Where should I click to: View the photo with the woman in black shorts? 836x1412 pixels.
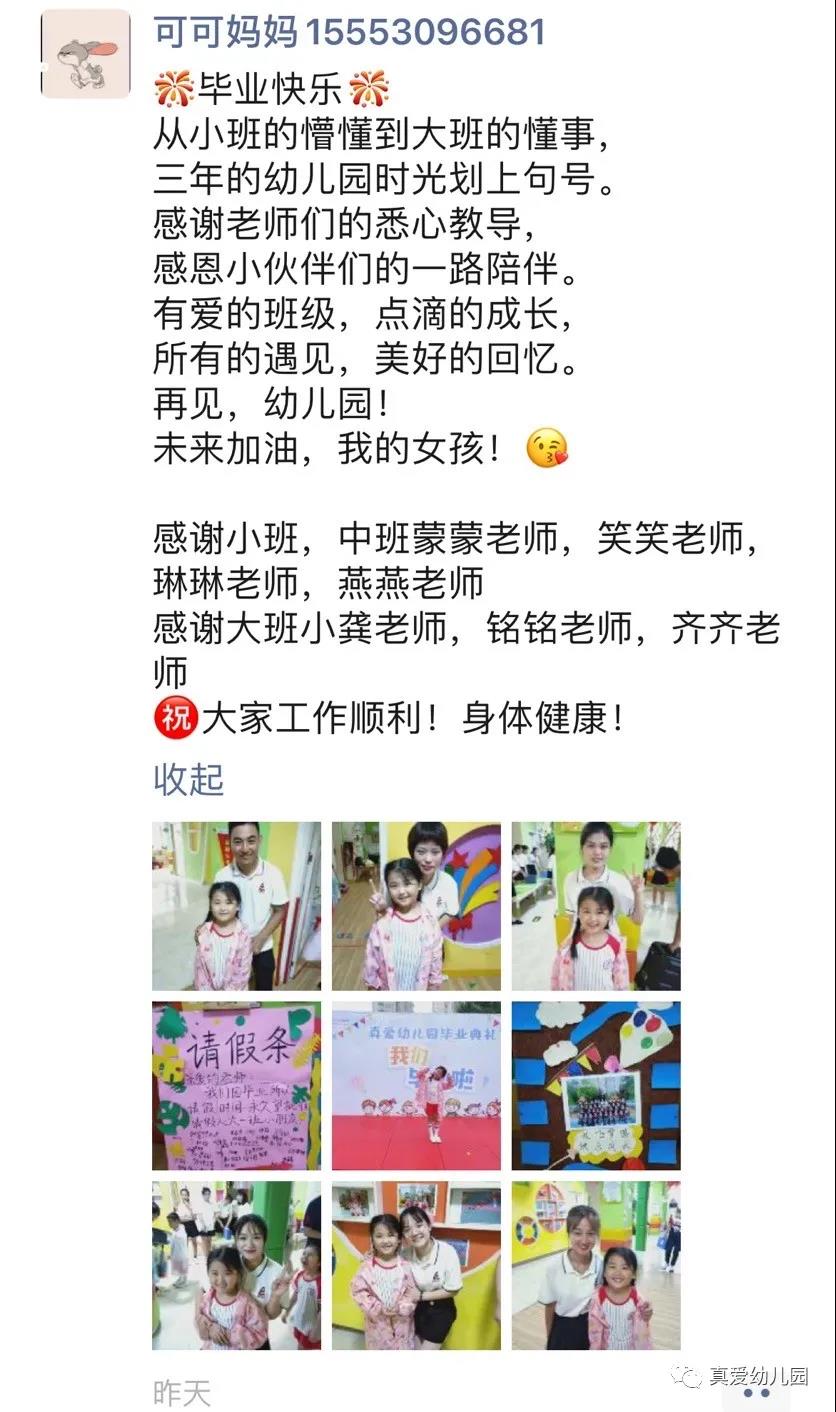point(416,1266)
